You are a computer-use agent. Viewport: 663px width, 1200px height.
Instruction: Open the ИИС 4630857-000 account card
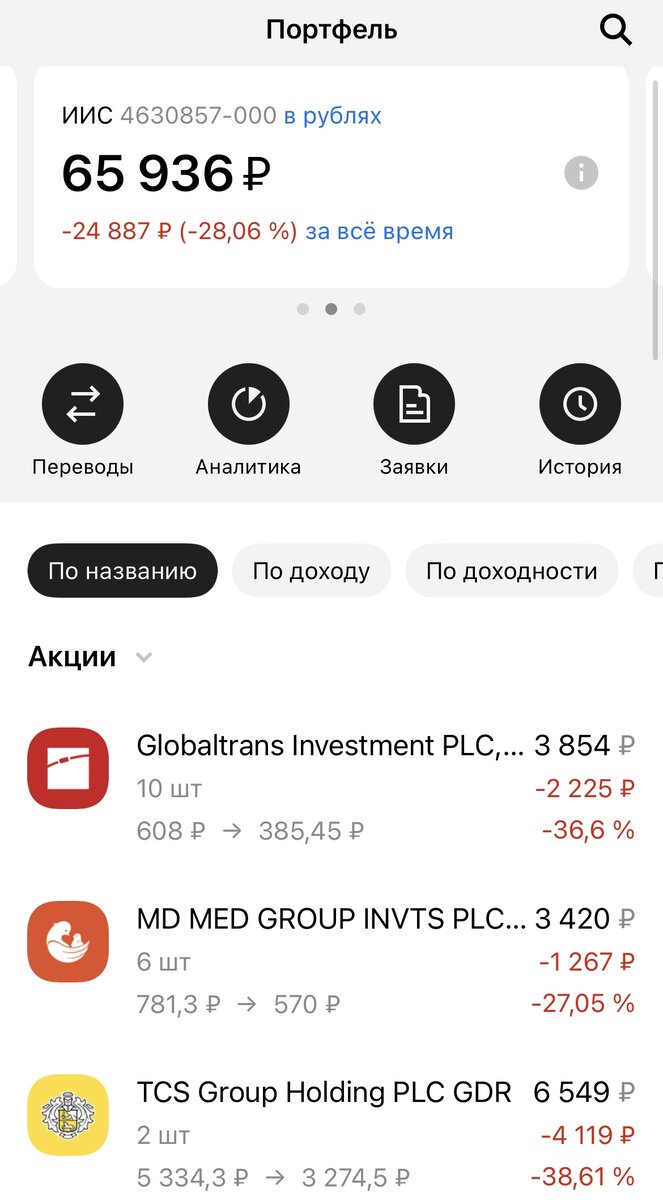tap(300, 175)
